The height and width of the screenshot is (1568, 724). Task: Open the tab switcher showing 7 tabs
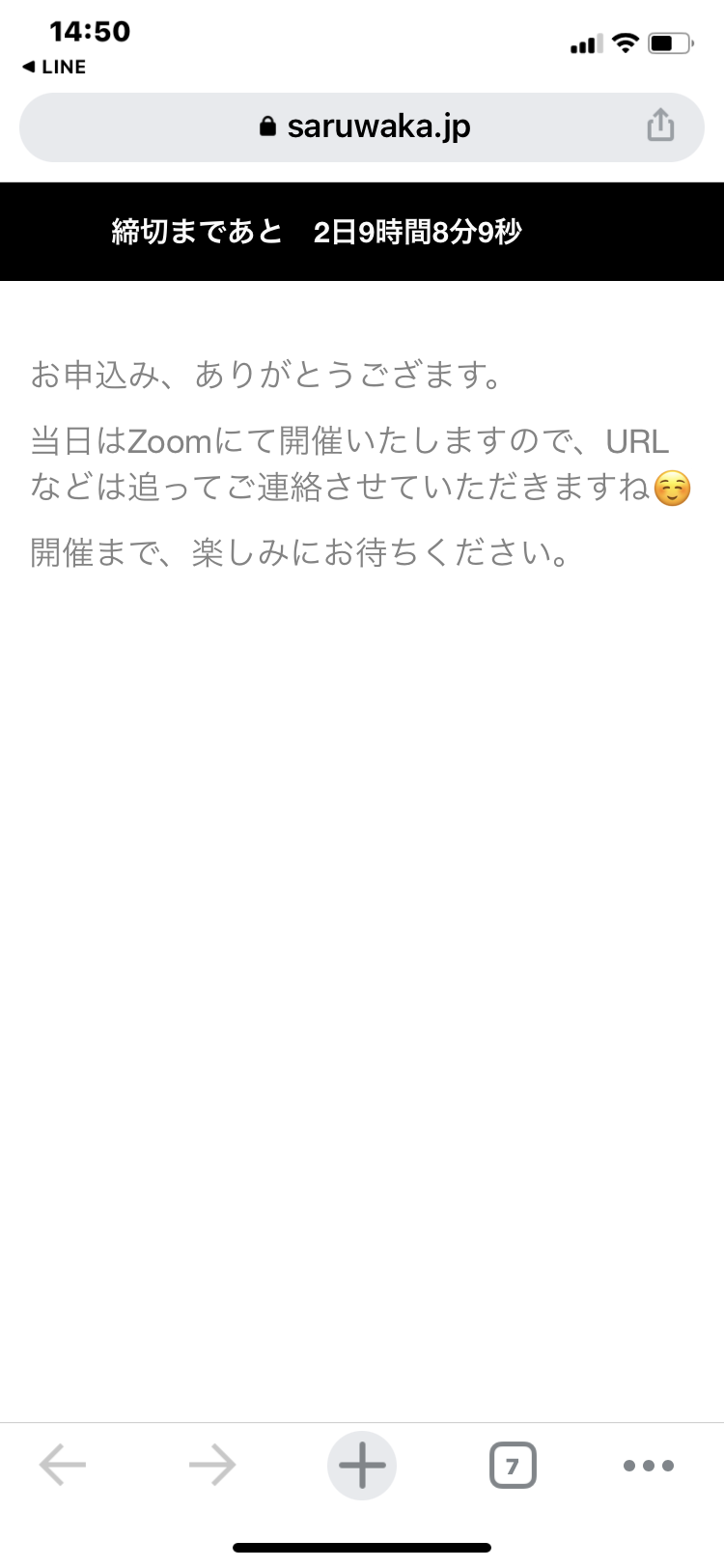[x=513, y=1466]
